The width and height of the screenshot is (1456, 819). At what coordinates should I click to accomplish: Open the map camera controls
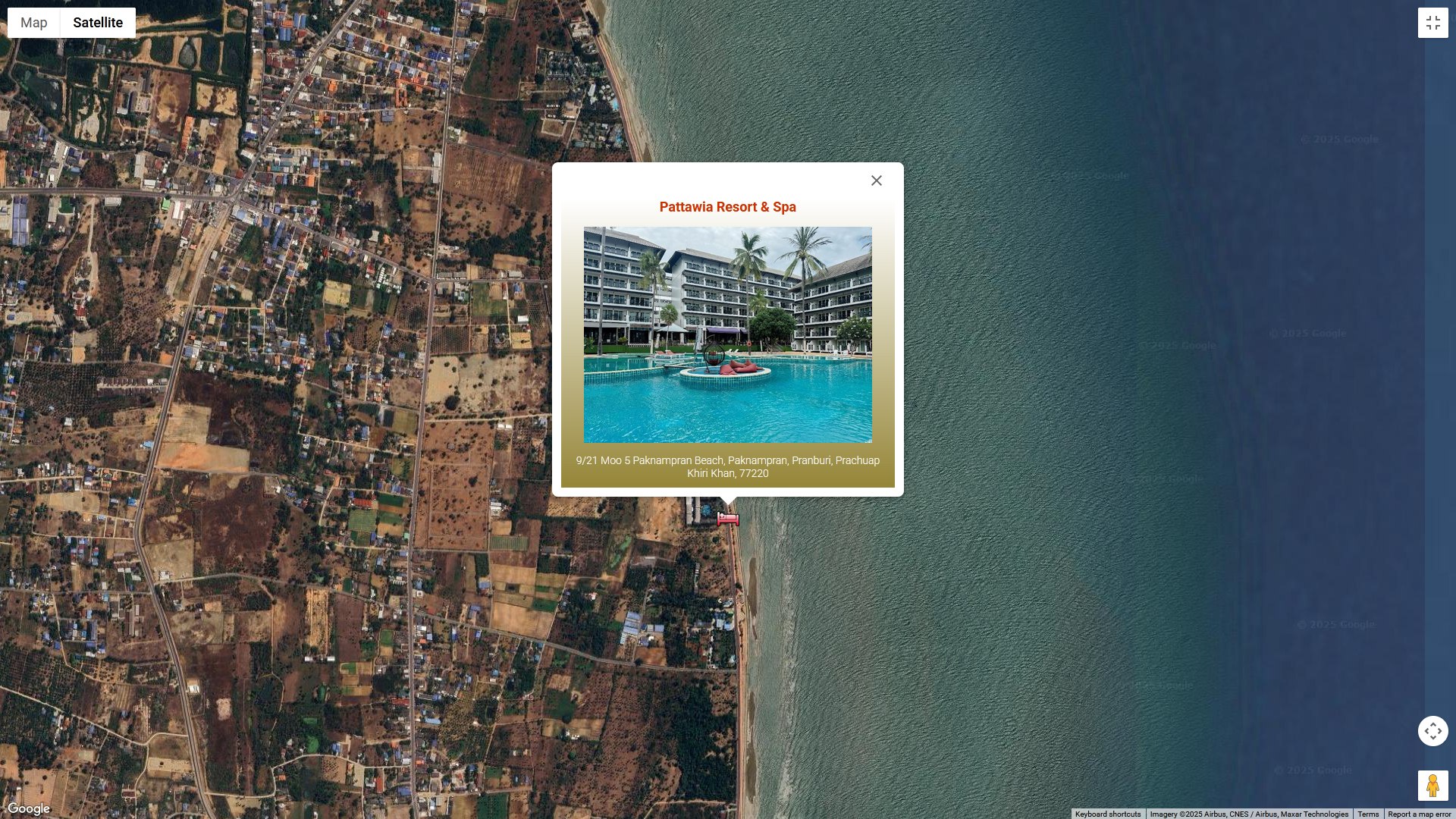[x=1432, y=731]
